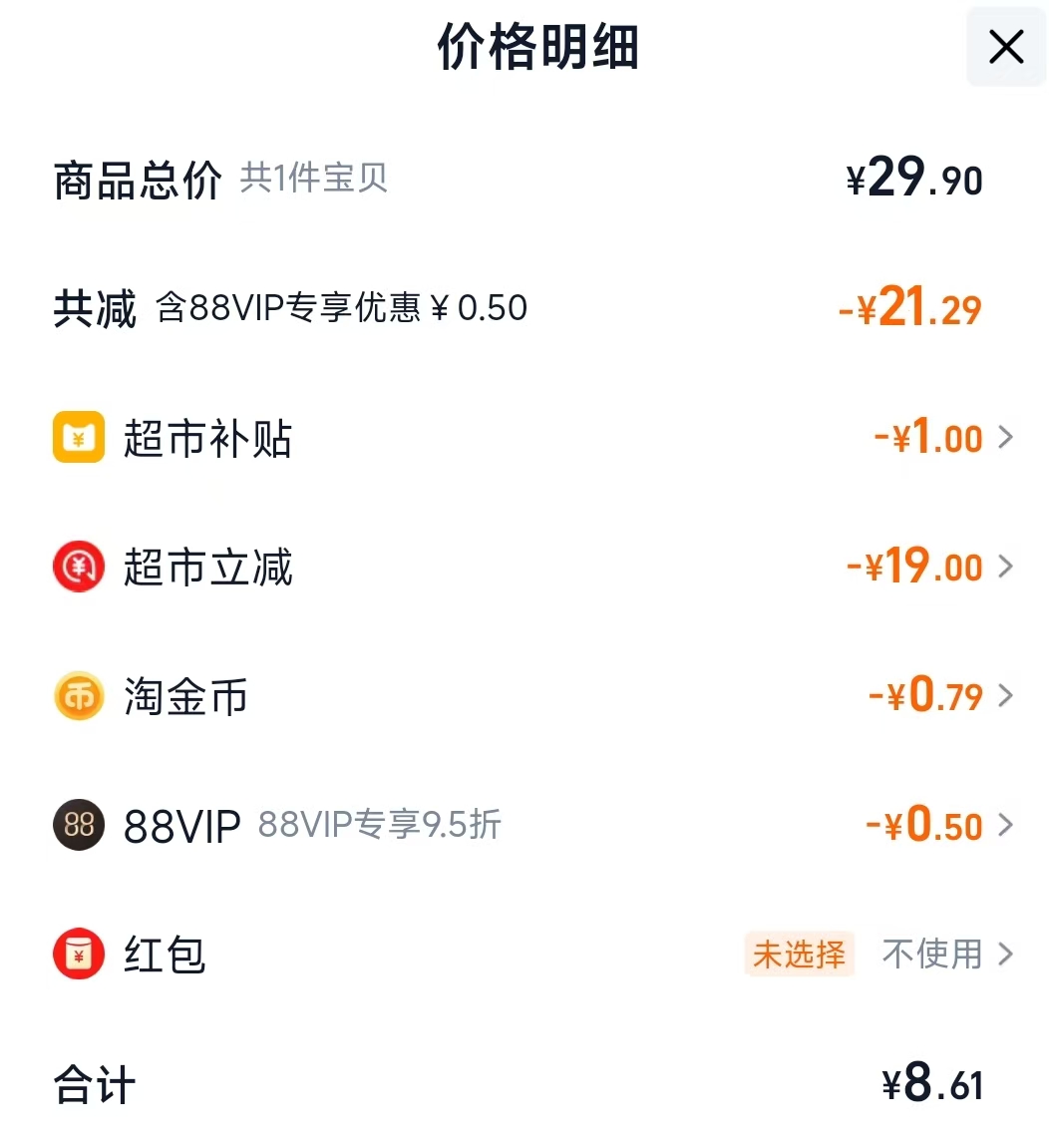Close the price detail panel
1049x1148 pixels.
pyautogui.click(x=1005, y=47)
